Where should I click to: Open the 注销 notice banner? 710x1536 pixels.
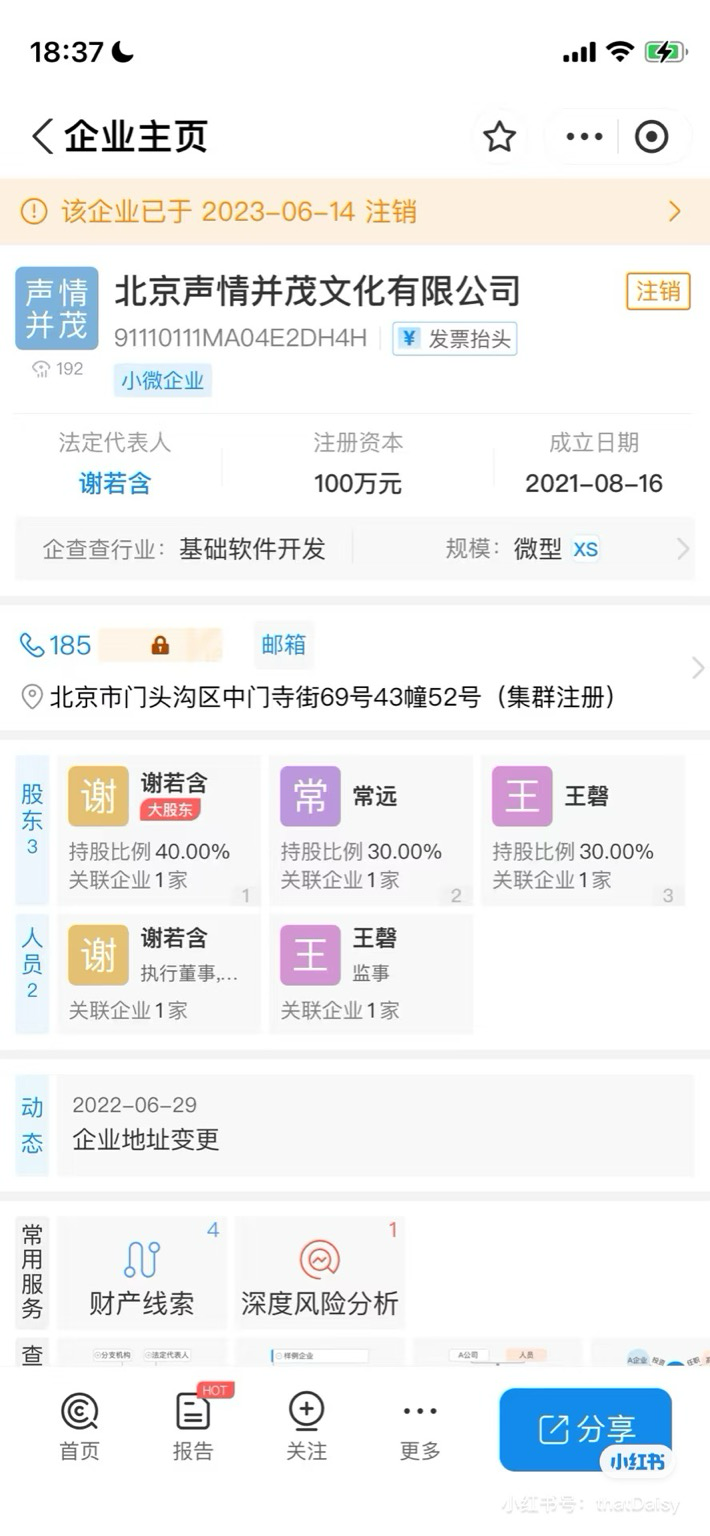point(355,212)
